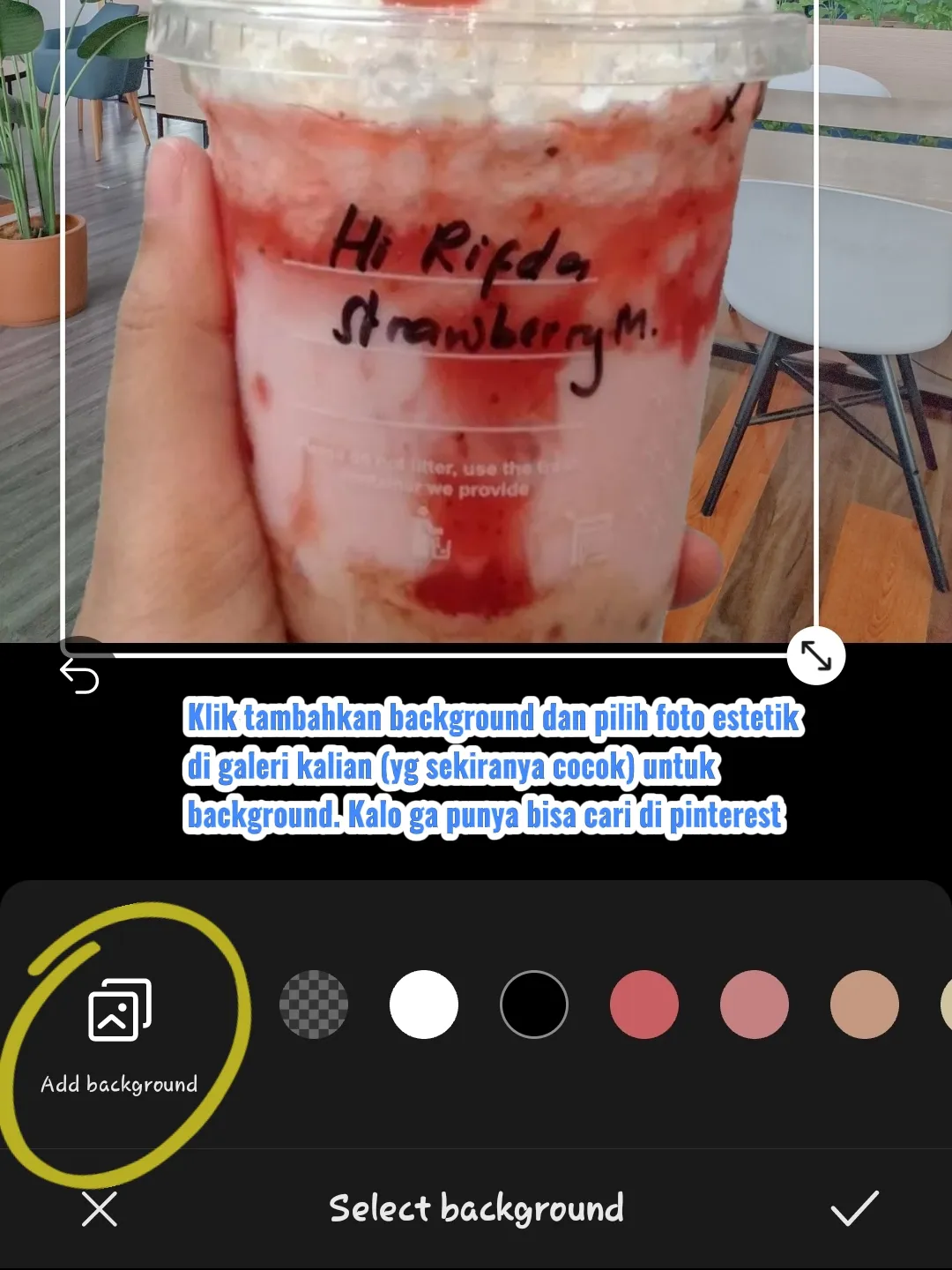Tap the Add background button
Image resolution: width=952 pixels, height=1270 pixels.
(119, 1034)
